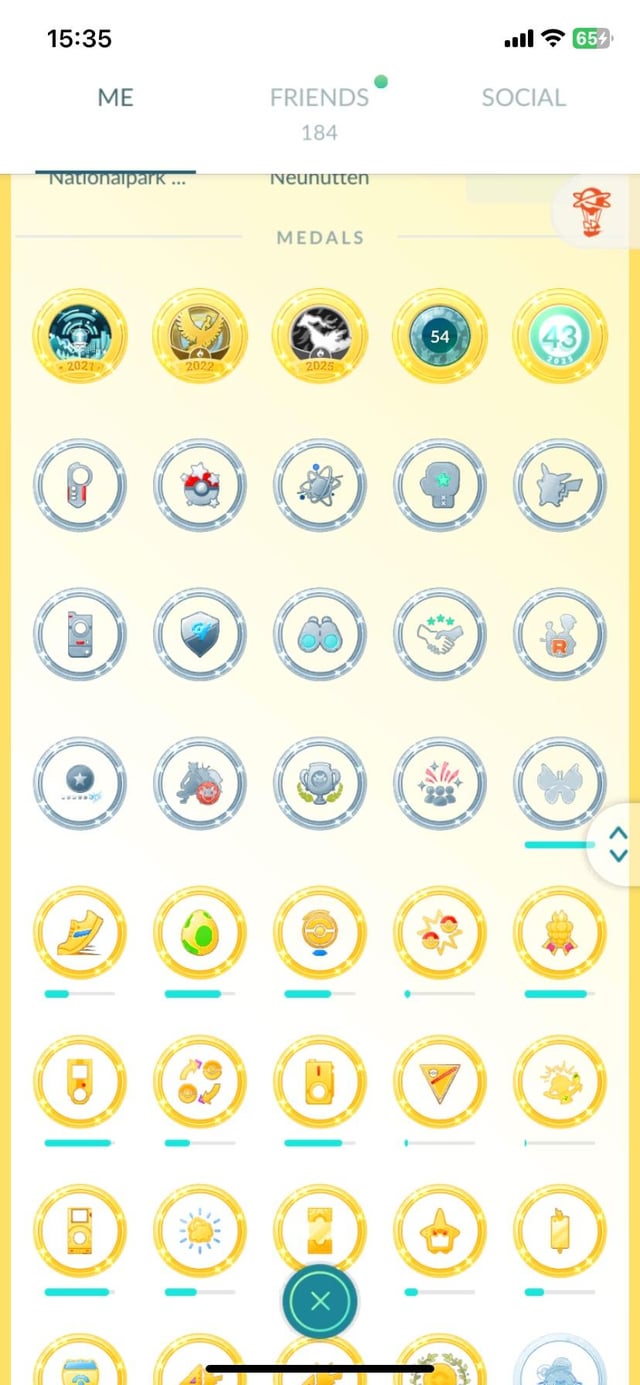View the silver Team Rocket medal

coord(560,634)
